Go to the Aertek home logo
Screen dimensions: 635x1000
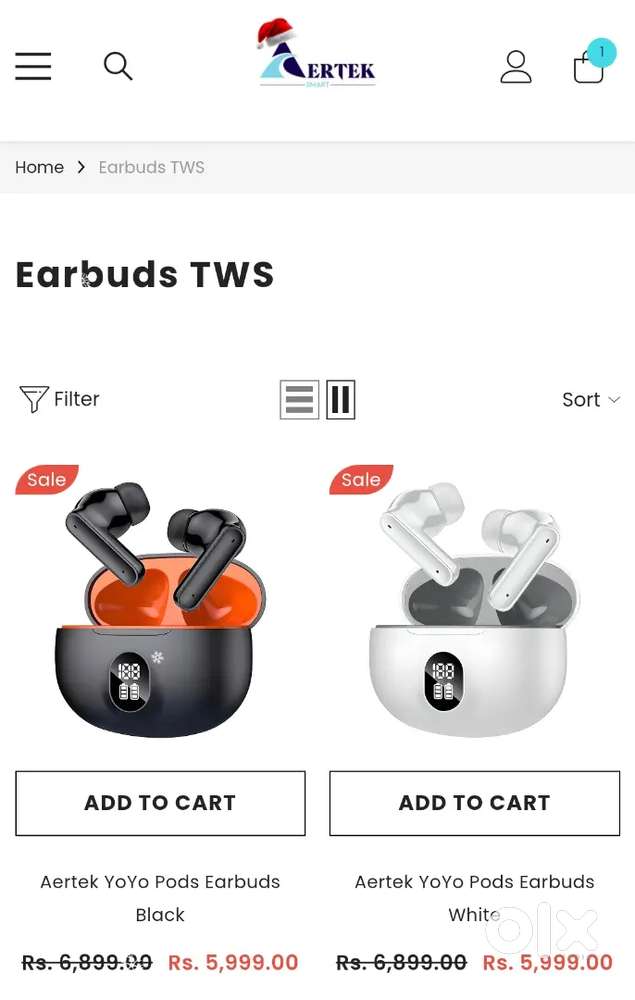tap(317, 58)
